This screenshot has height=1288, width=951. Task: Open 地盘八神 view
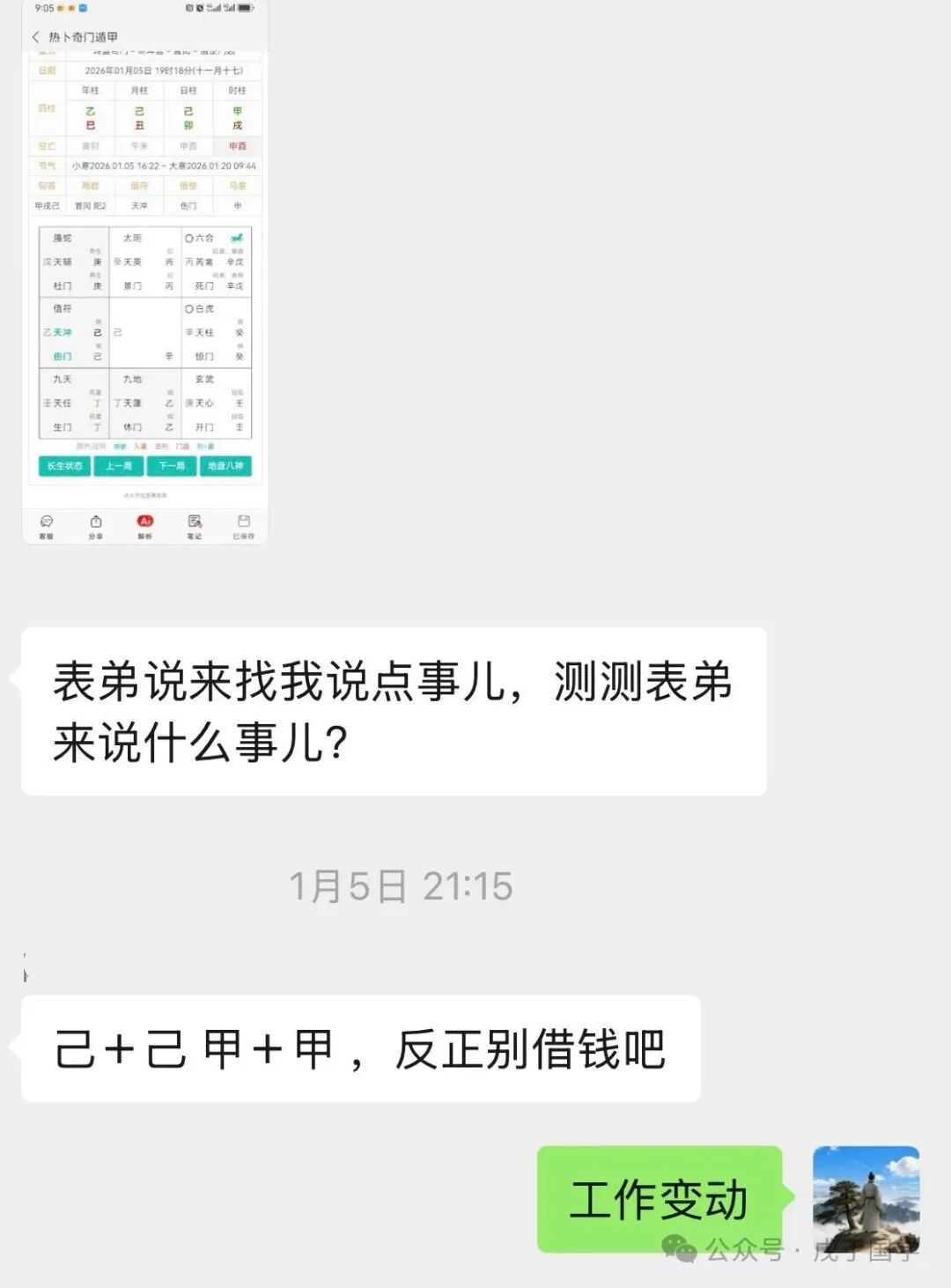(x=225, y=465)
